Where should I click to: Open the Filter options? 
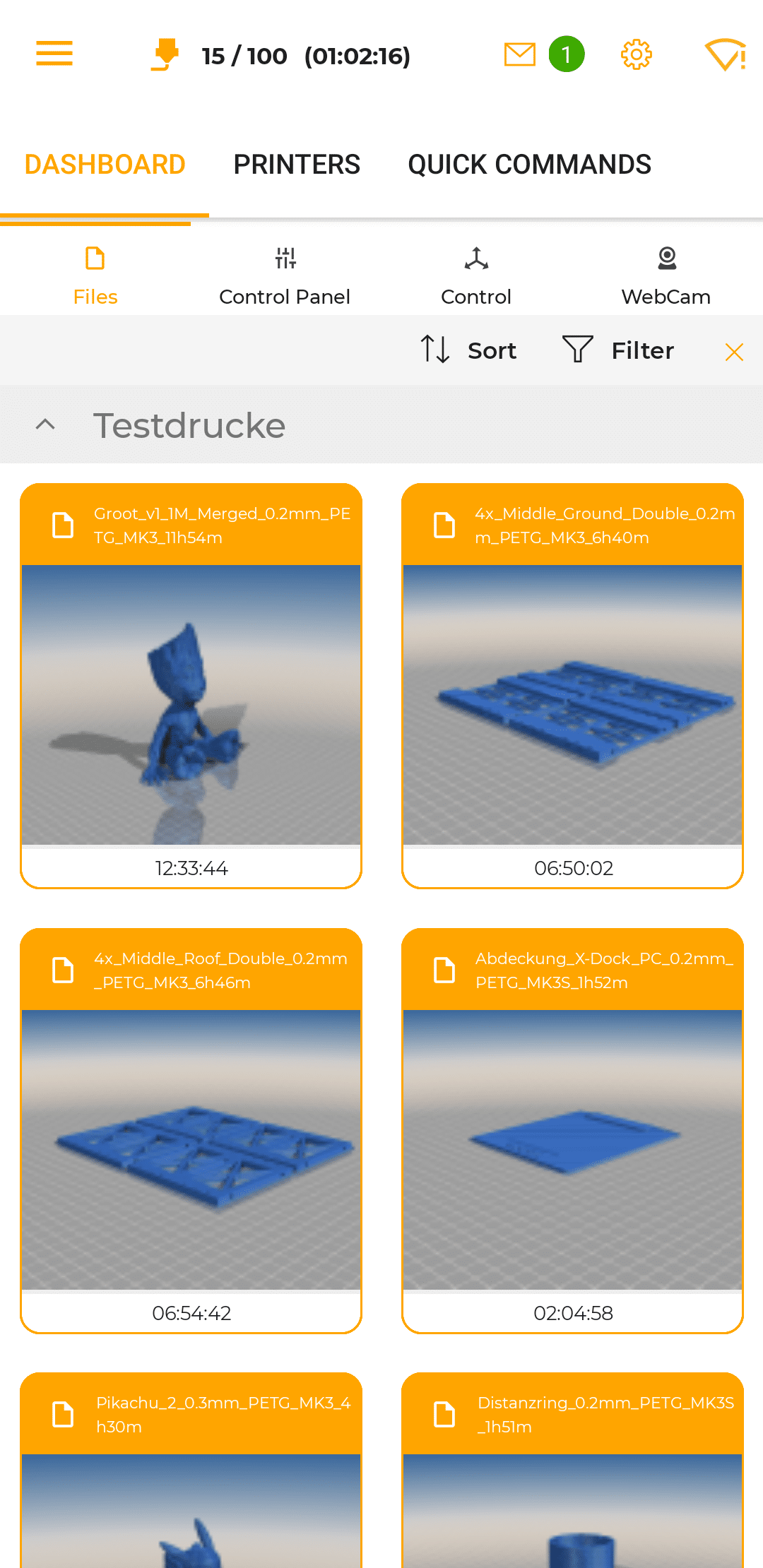coord(619,350)
